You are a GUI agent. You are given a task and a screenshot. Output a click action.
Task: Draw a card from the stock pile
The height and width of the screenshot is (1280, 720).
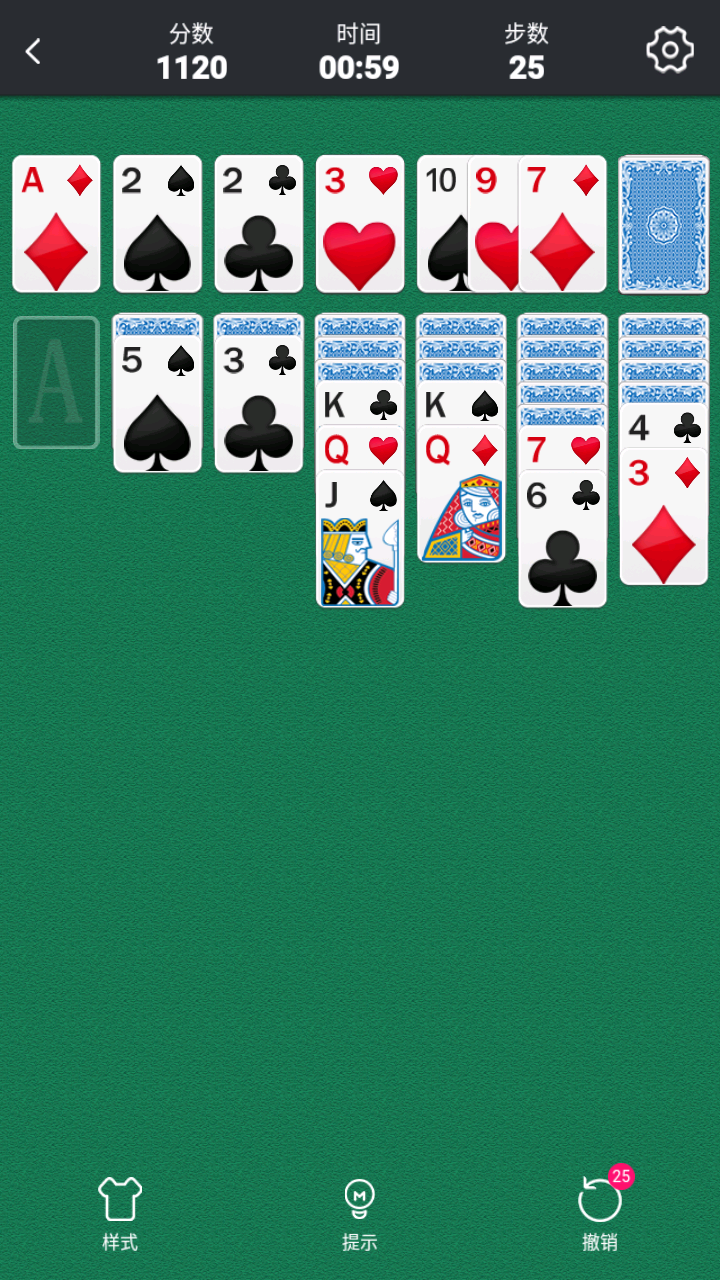[663, 224]
